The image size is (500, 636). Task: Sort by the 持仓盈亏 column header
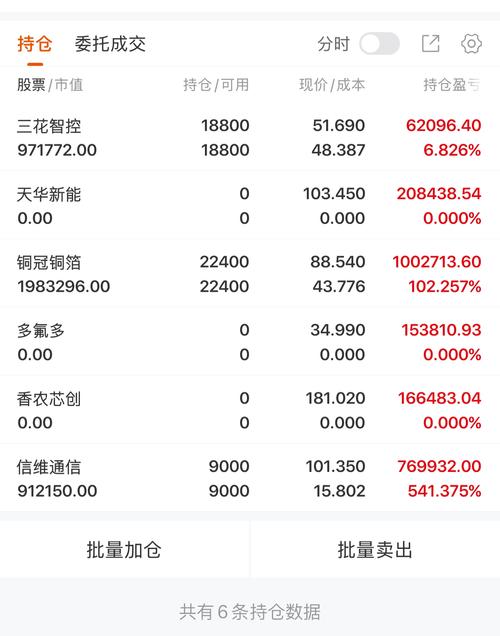coord(452,85)
